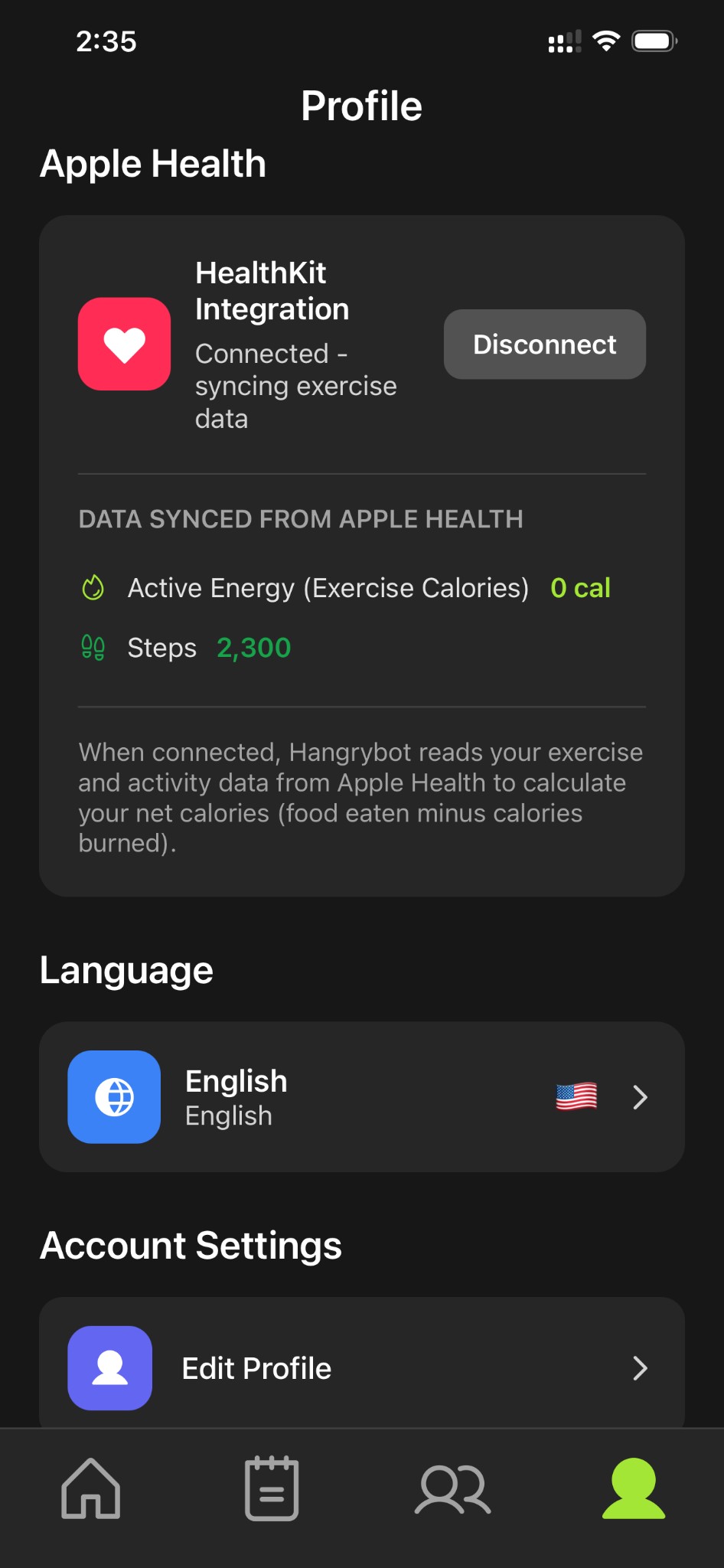Tap the chevron beside the US flag
This screenshot has width=724, height=1568.
pyautogui.click(x=640, y=1097)
